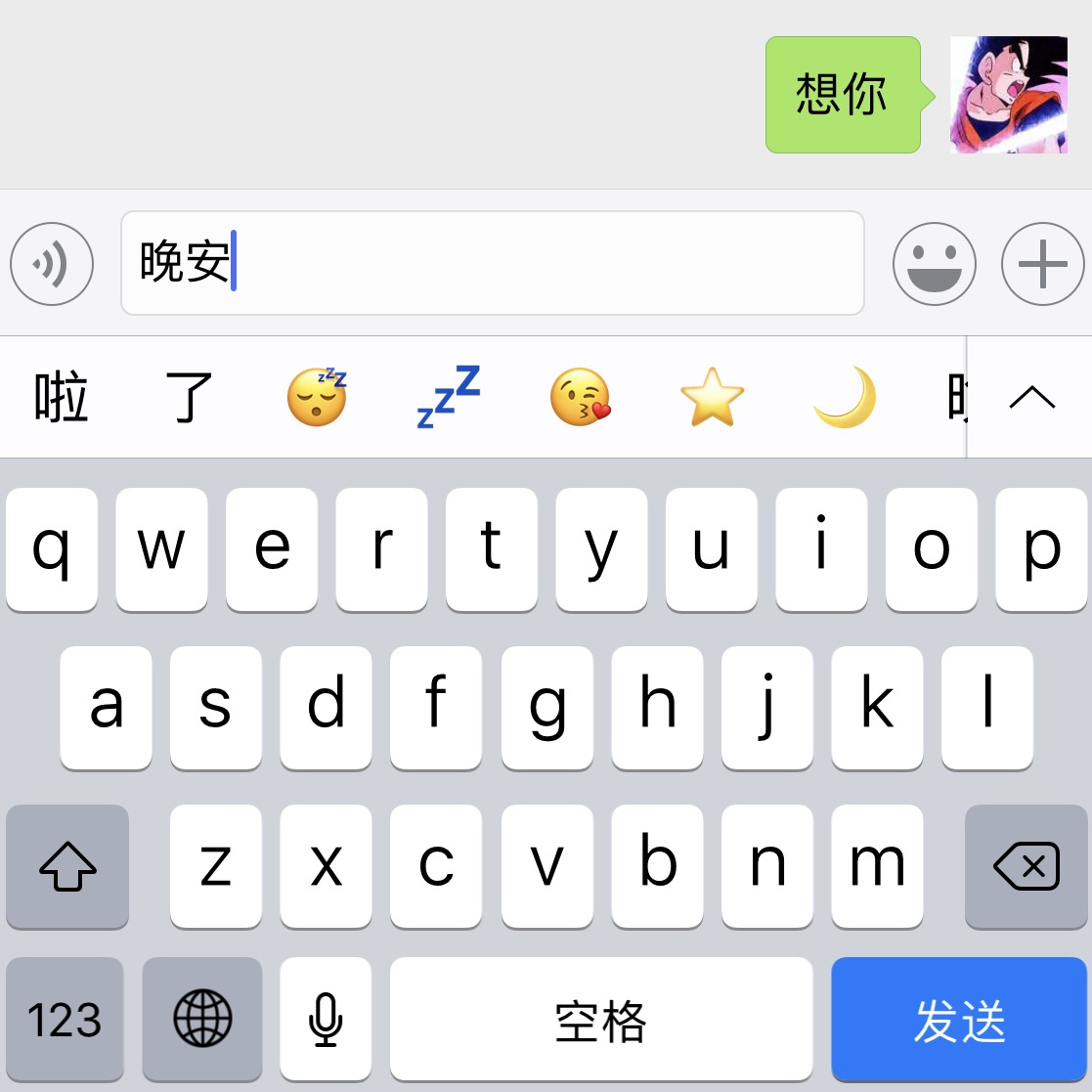Switch to the 123 numeric keyboard
This screenshot has width=1092, height=1092.
(x=65, y=1019)
